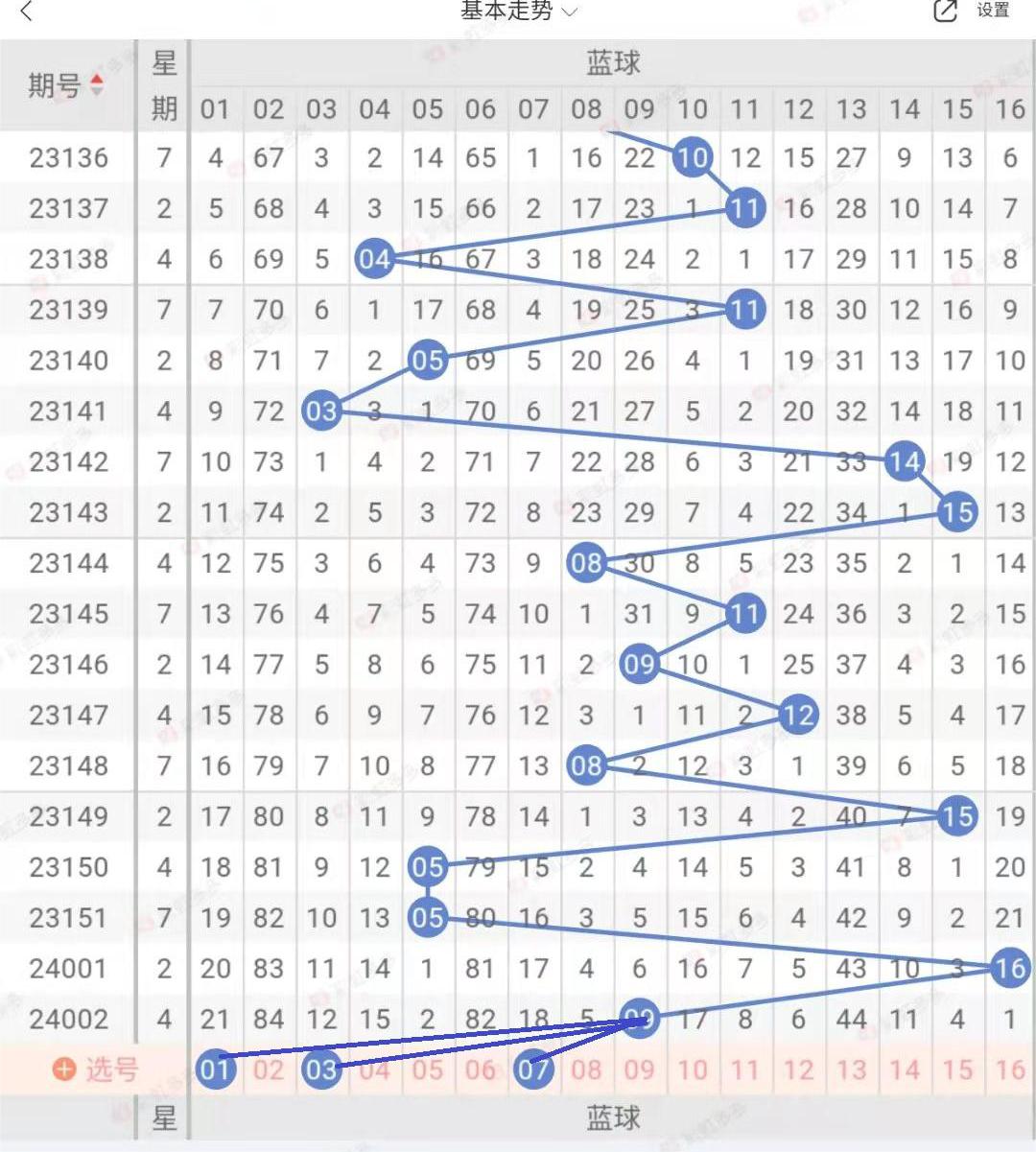Image resolution: width=1036 pixels, height=1152 pixels.
Task: Select blue ball 02 in 选号 row
Action: click(x=269, y=1070)
